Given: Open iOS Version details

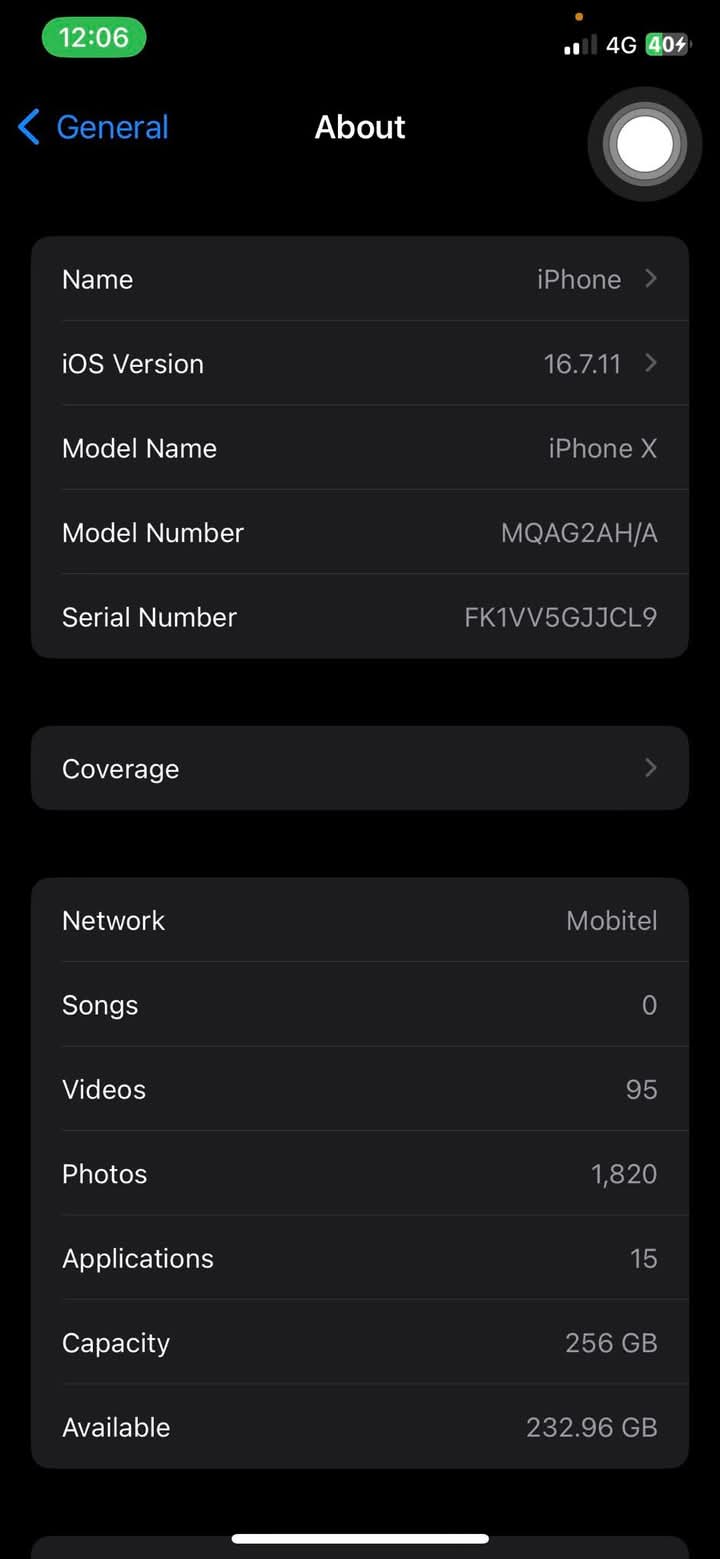Looking at the screenshot, I should pos(360,363).
